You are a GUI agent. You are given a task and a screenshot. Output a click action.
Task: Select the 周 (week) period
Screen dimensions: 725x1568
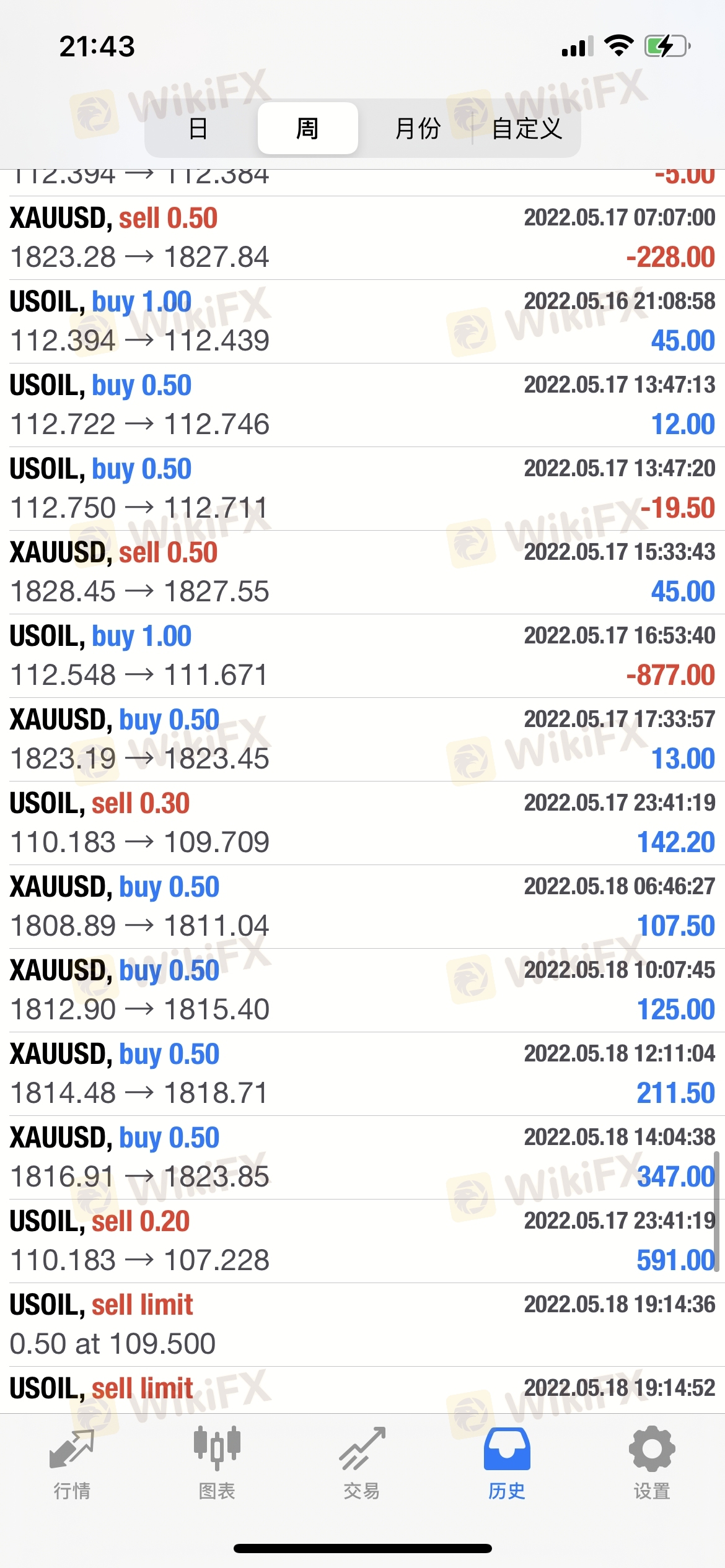307,128
